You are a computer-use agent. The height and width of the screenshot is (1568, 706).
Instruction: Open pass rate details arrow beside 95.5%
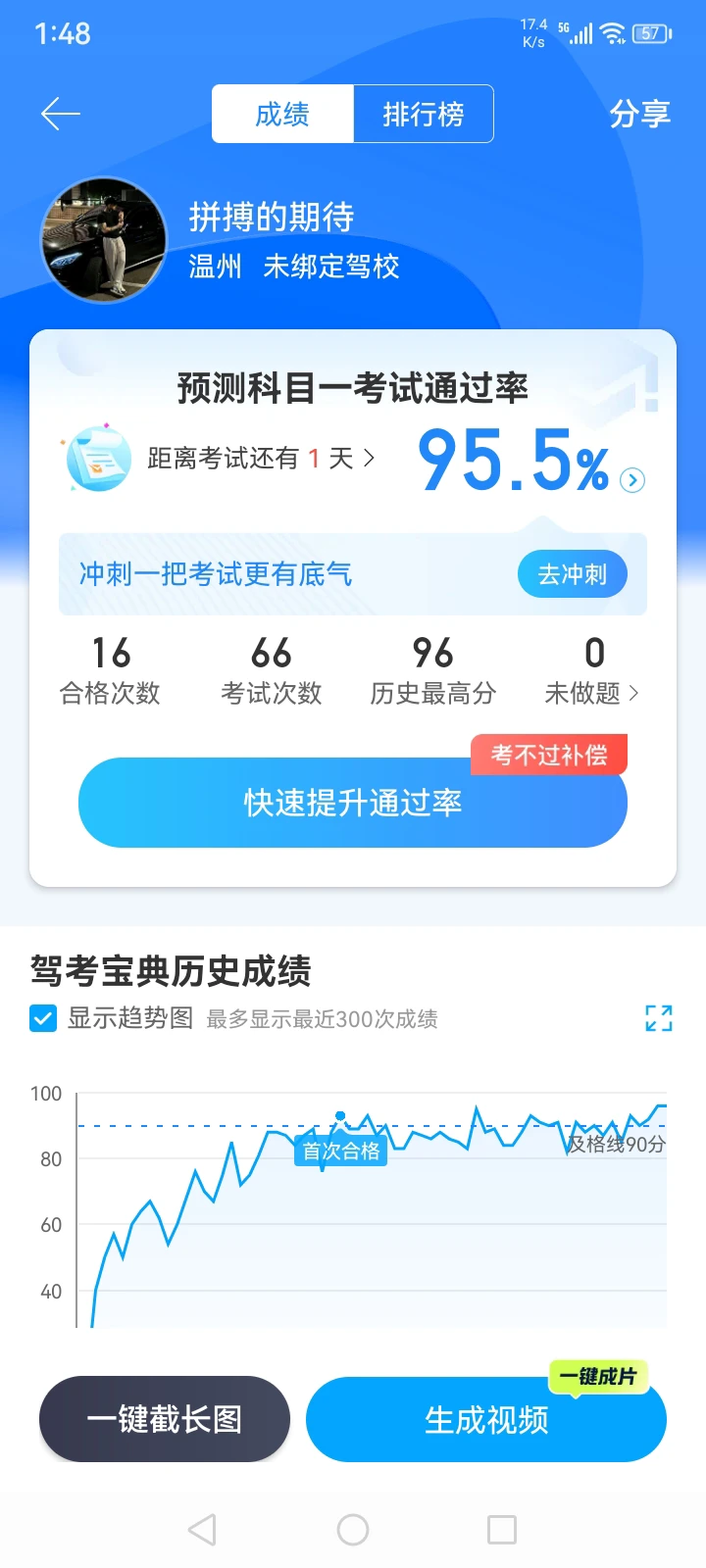pos(633,480)
